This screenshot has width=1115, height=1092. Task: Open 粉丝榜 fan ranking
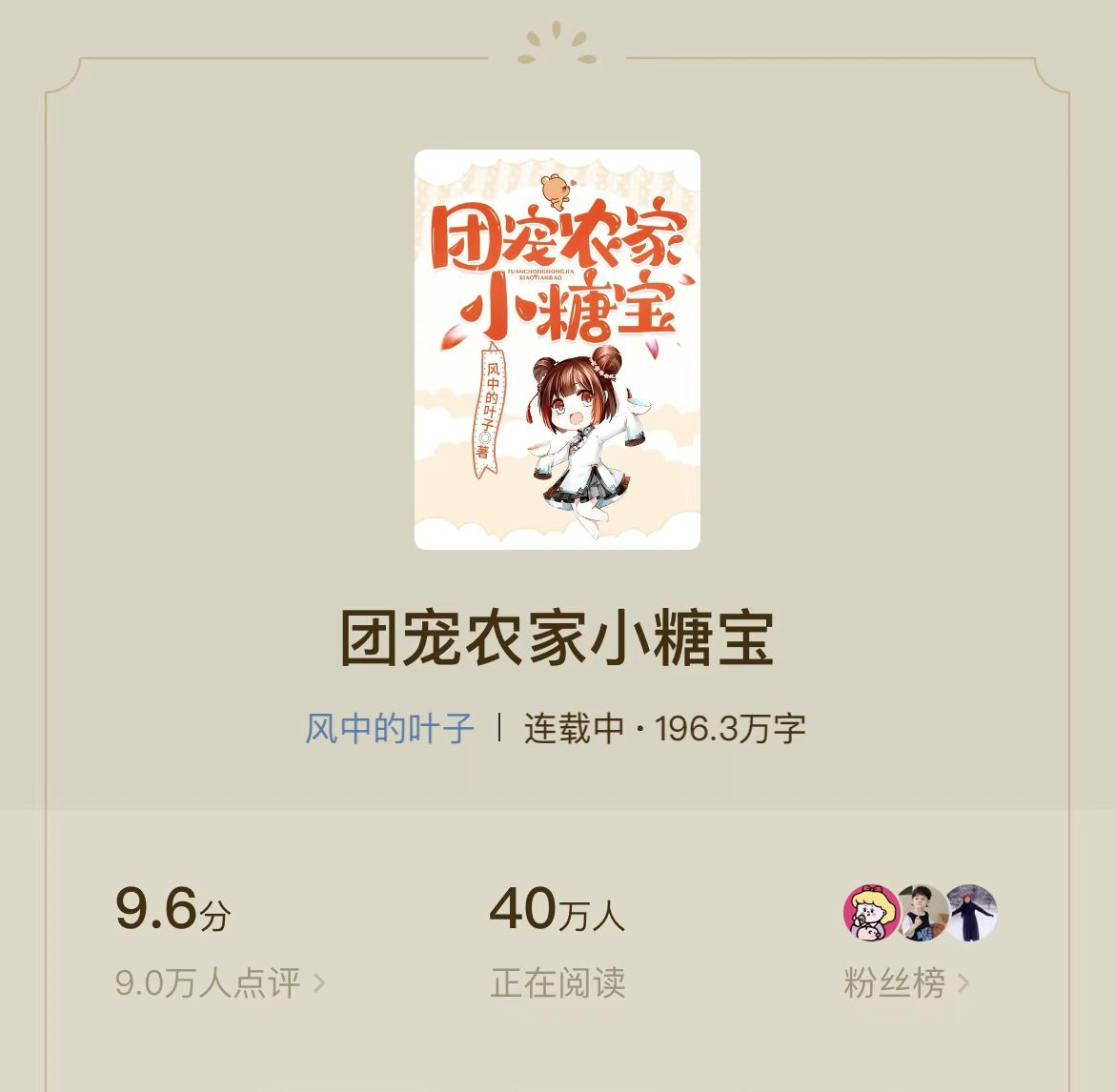(905, 982)
